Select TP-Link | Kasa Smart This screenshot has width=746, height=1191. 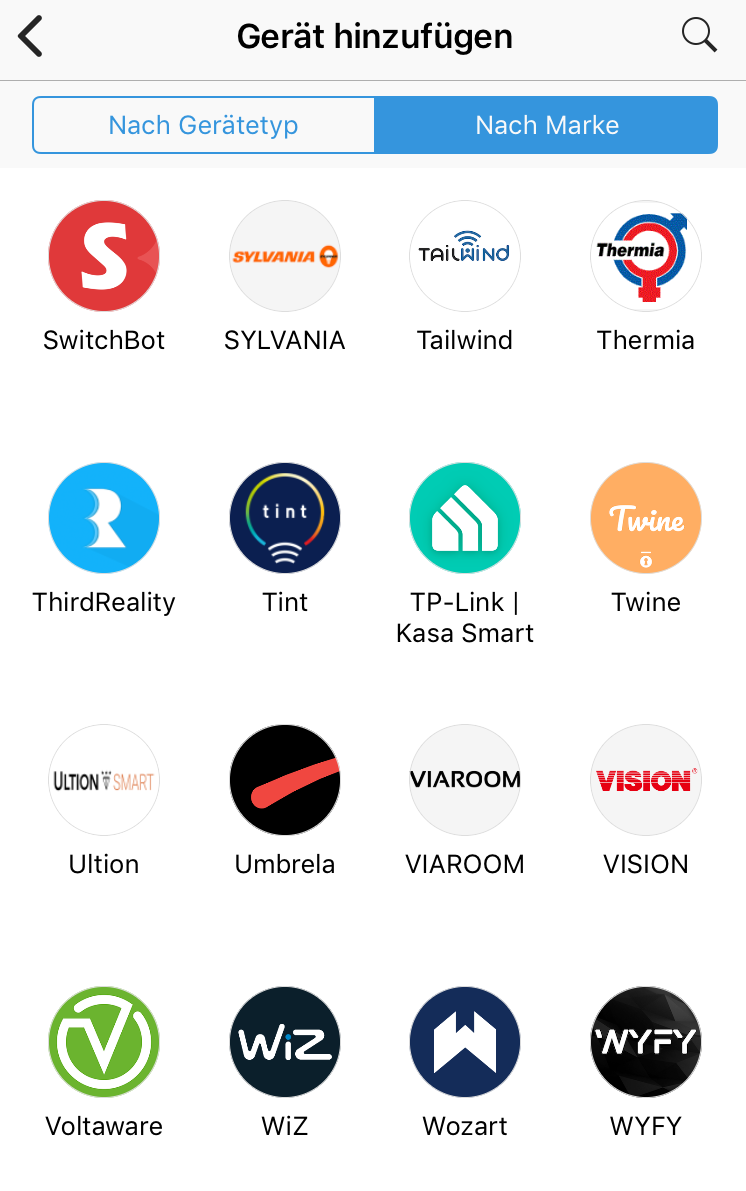[465, 518]
